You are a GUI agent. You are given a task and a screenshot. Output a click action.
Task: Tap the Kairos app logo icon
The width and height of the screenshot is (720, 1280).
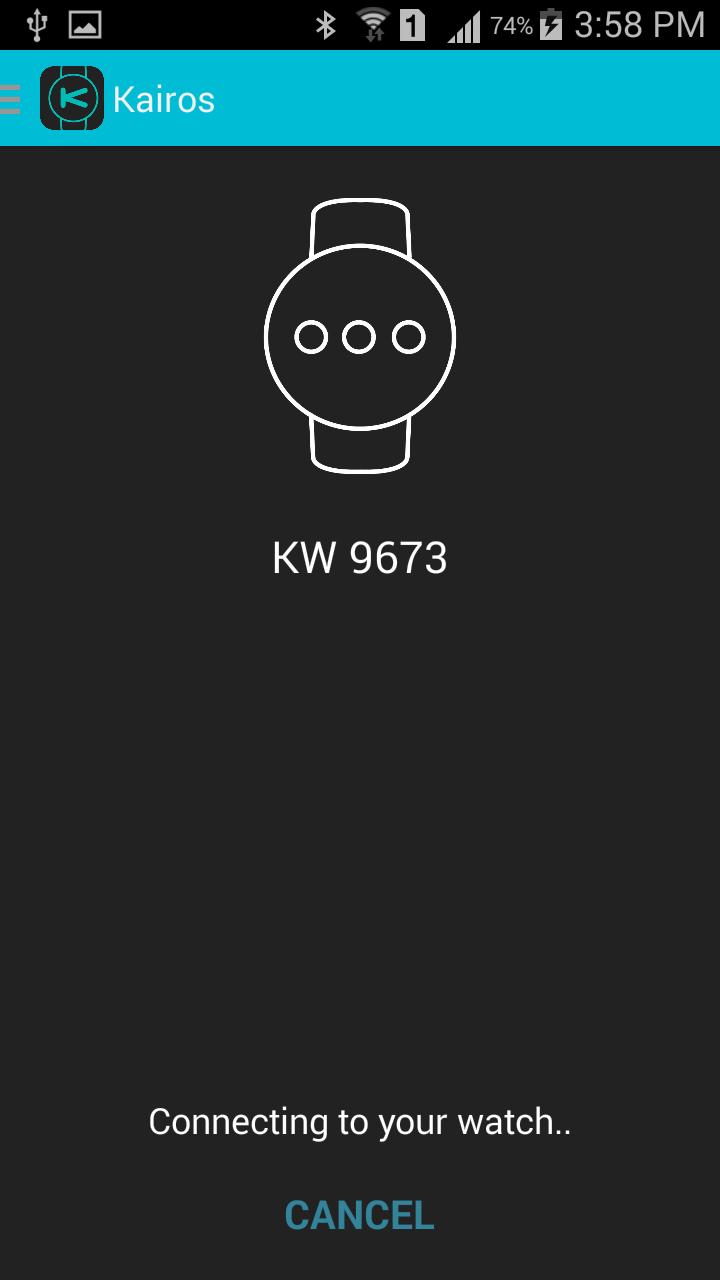click(x=70, y=98)
